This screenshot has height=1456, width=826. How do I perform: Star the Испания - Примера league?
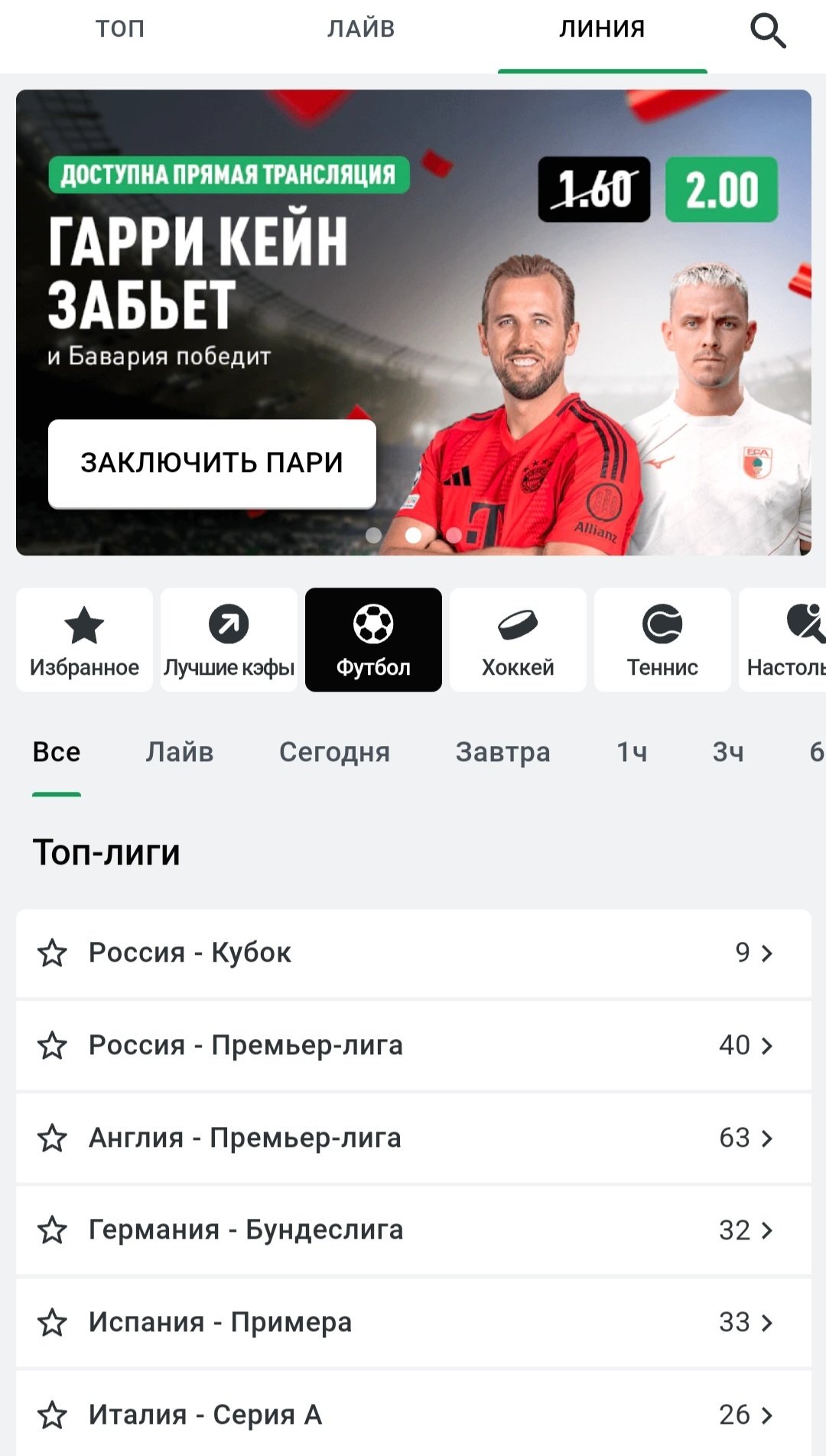(x=53, y=1322)
